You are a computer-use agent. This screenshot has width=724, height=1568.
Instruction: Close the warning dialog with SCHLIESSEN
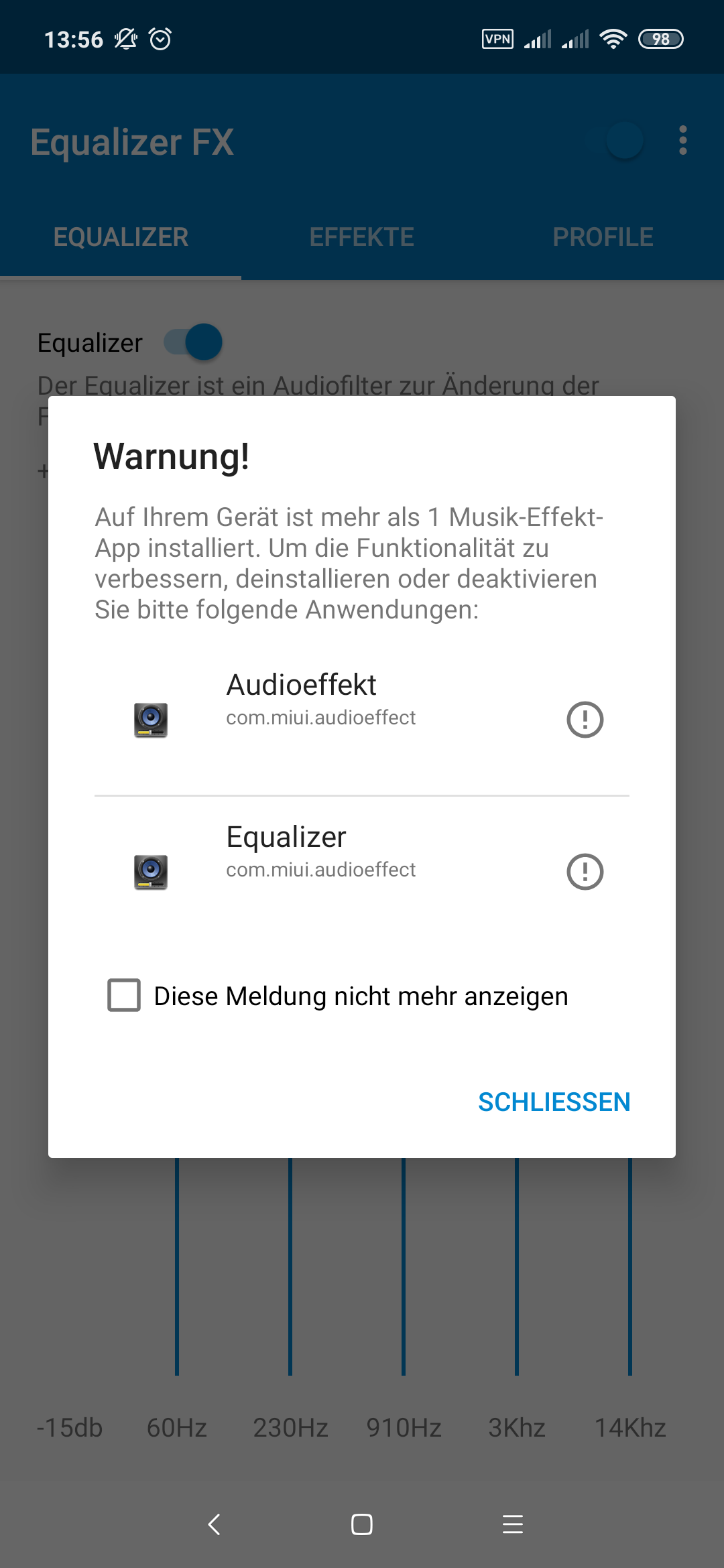(554, 1102)
